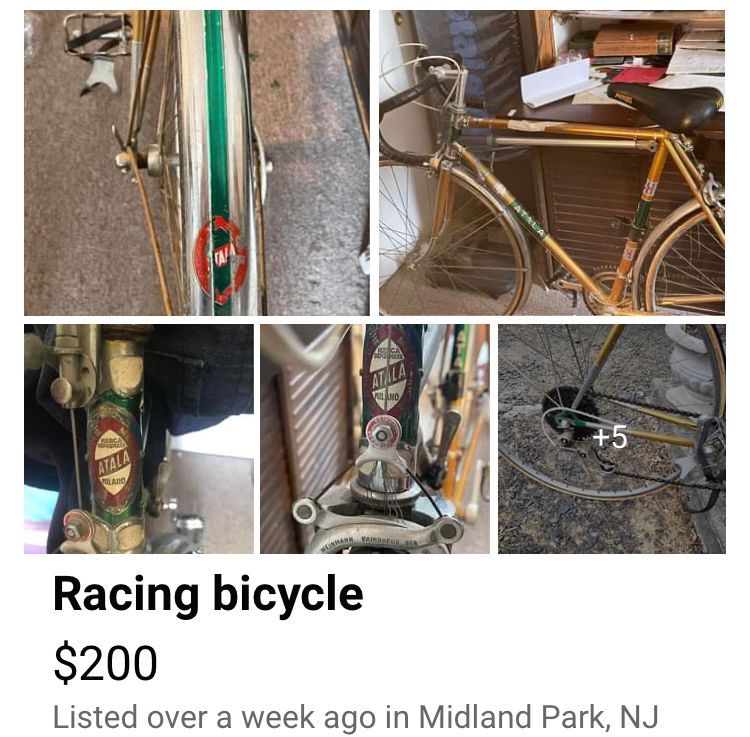
Task: Show the +5 more photos tile
Action: click(x=611, y=439)
